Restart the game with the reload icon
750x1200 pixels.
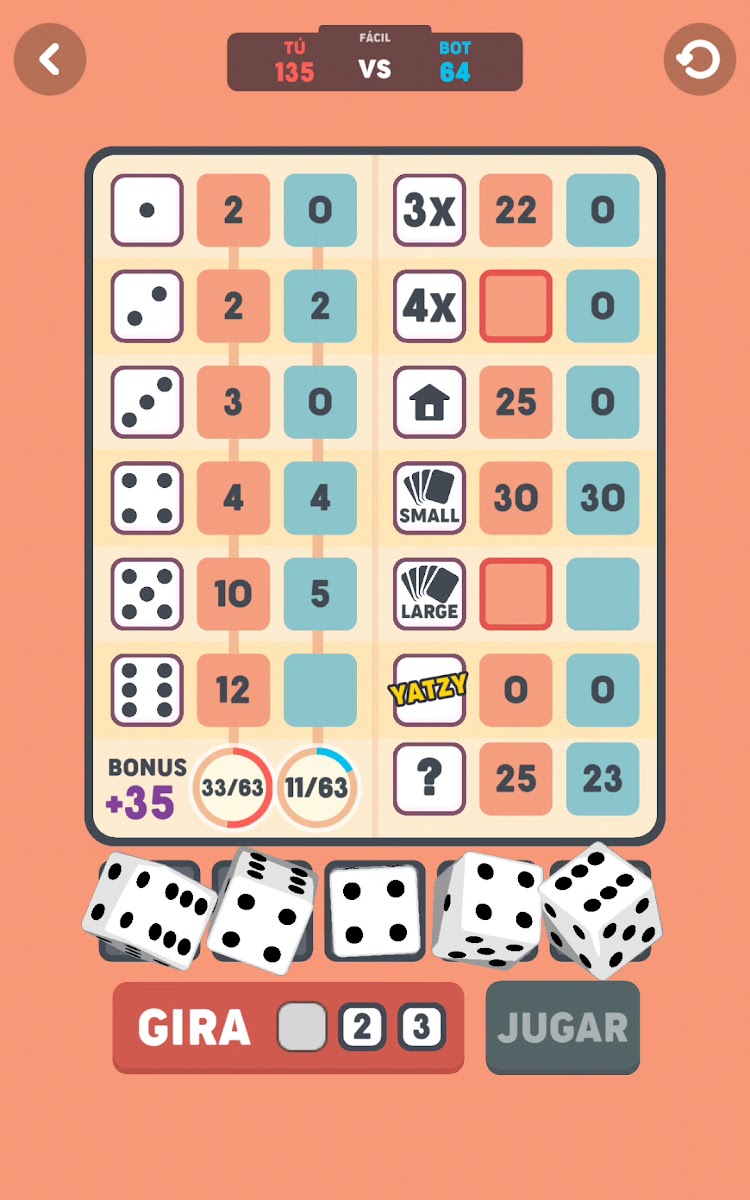click(699, 60)
